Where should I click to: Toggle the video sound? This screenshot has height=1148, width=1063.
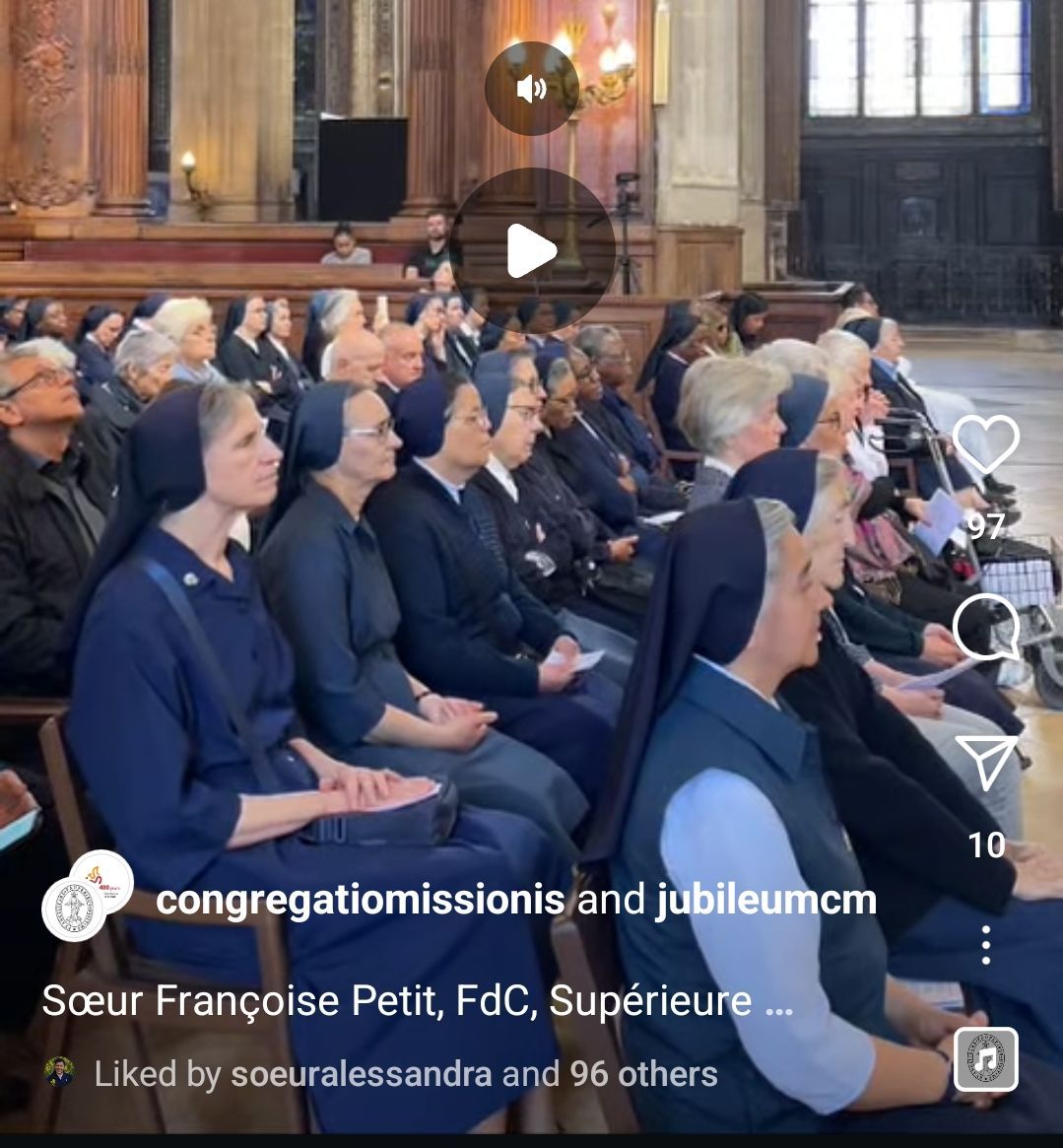coord(531,89)
